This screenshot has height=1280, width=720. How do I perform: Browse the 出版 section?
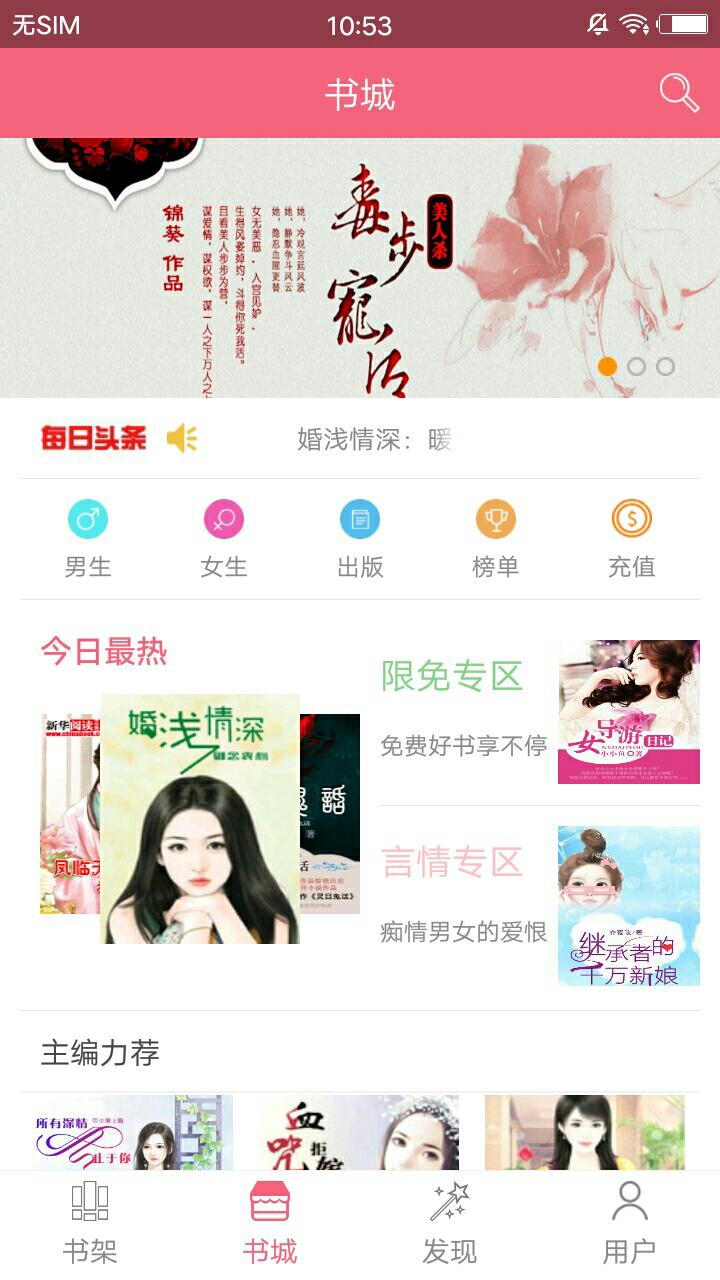tap(360, 540)
